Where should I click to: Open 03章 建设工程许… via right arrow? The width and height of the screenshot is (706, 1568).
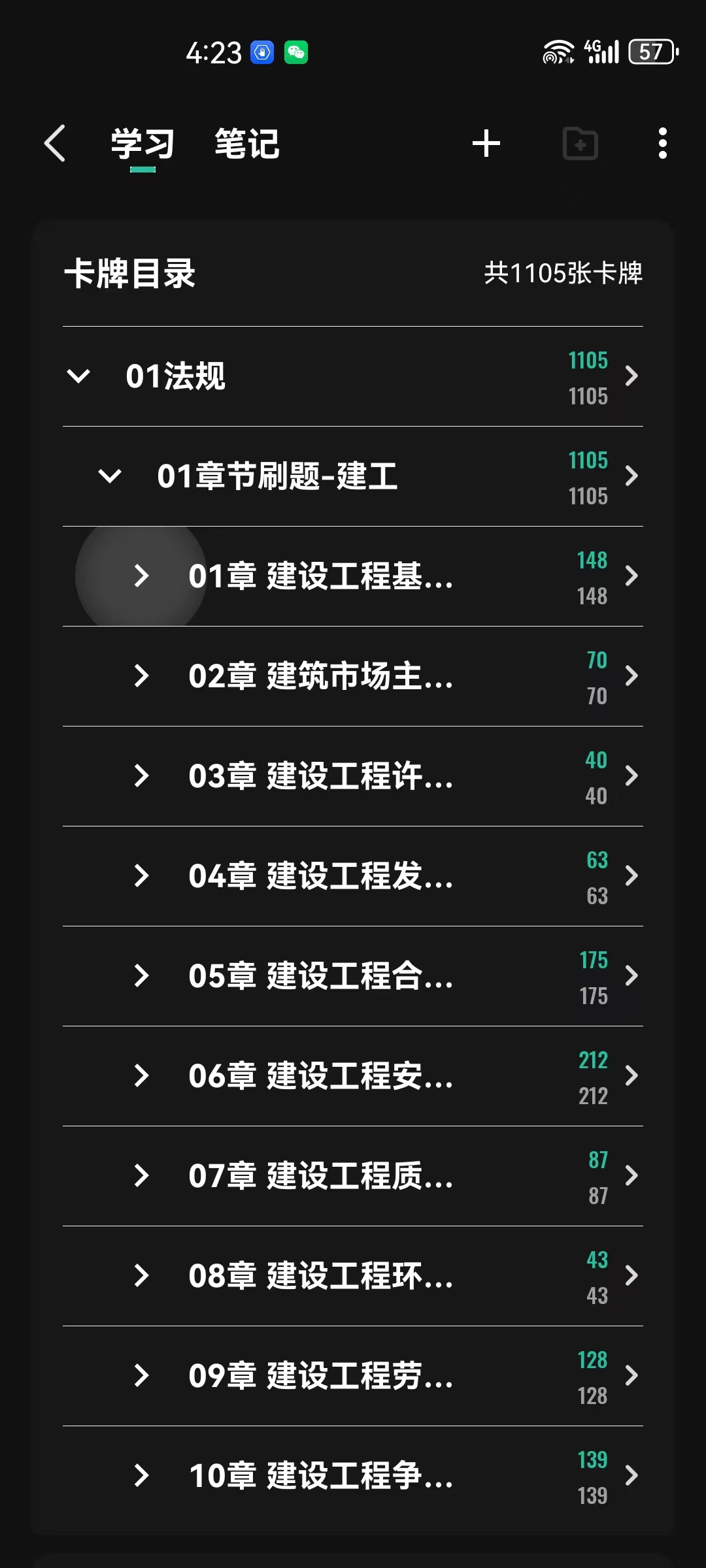(x=631, y=776)
